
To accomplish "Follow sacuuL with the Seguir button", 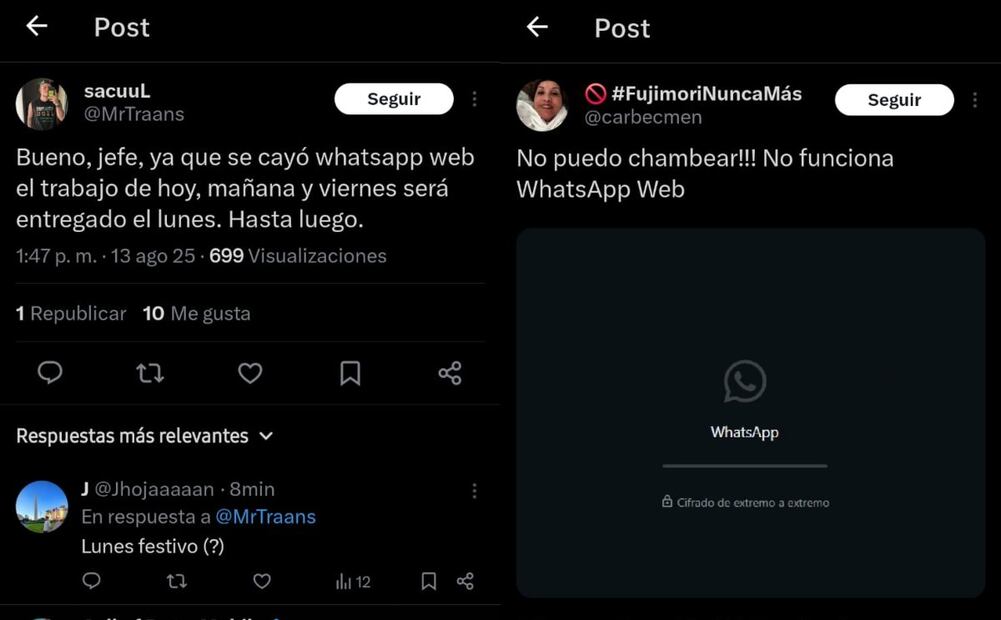I will click(x=394, y=99).
